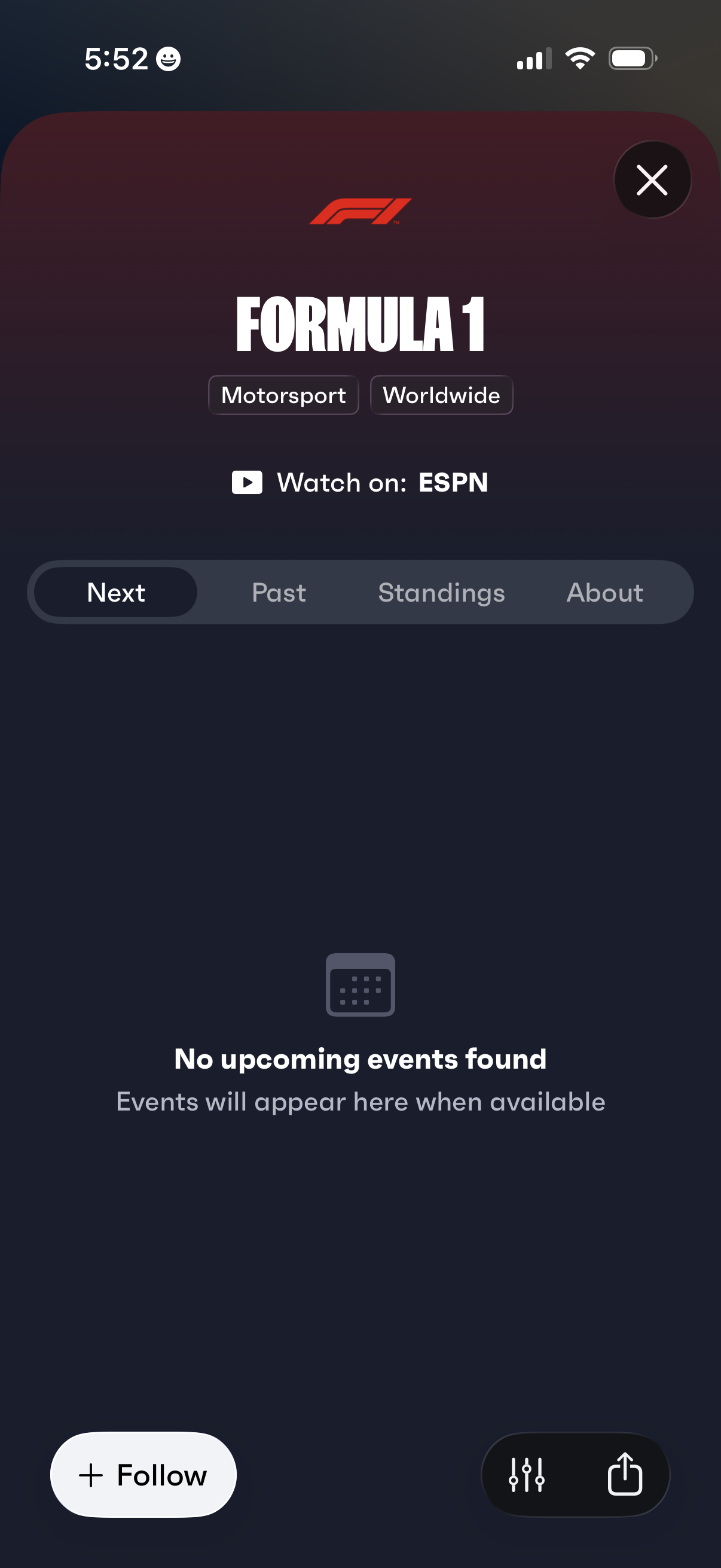Screen dimensions: 721x1568
Task: Switch to the Past tab
Action: point(279,592)
